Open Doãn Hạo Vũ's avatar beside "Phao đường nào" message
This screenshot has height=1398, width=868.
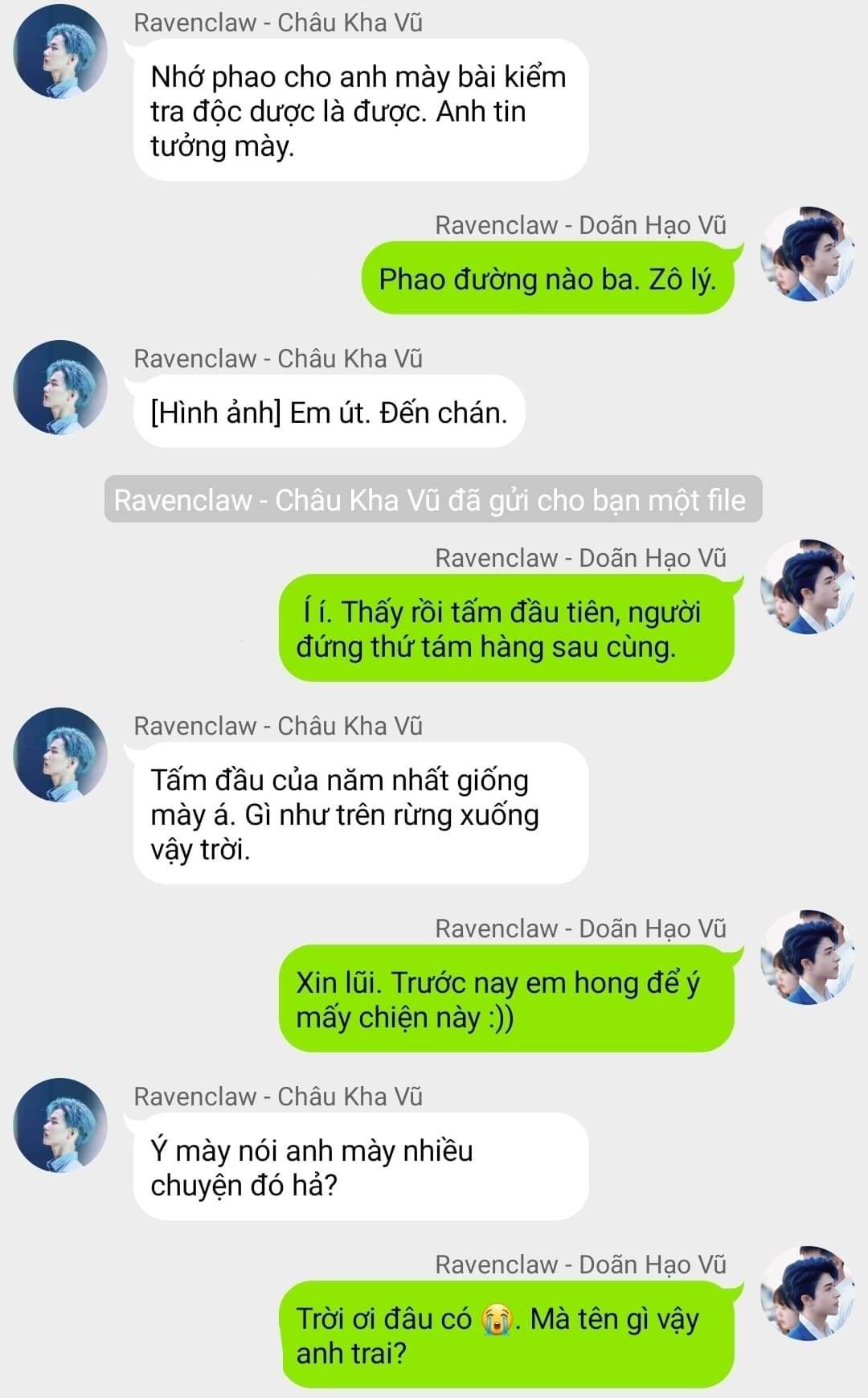pos(808,254)
